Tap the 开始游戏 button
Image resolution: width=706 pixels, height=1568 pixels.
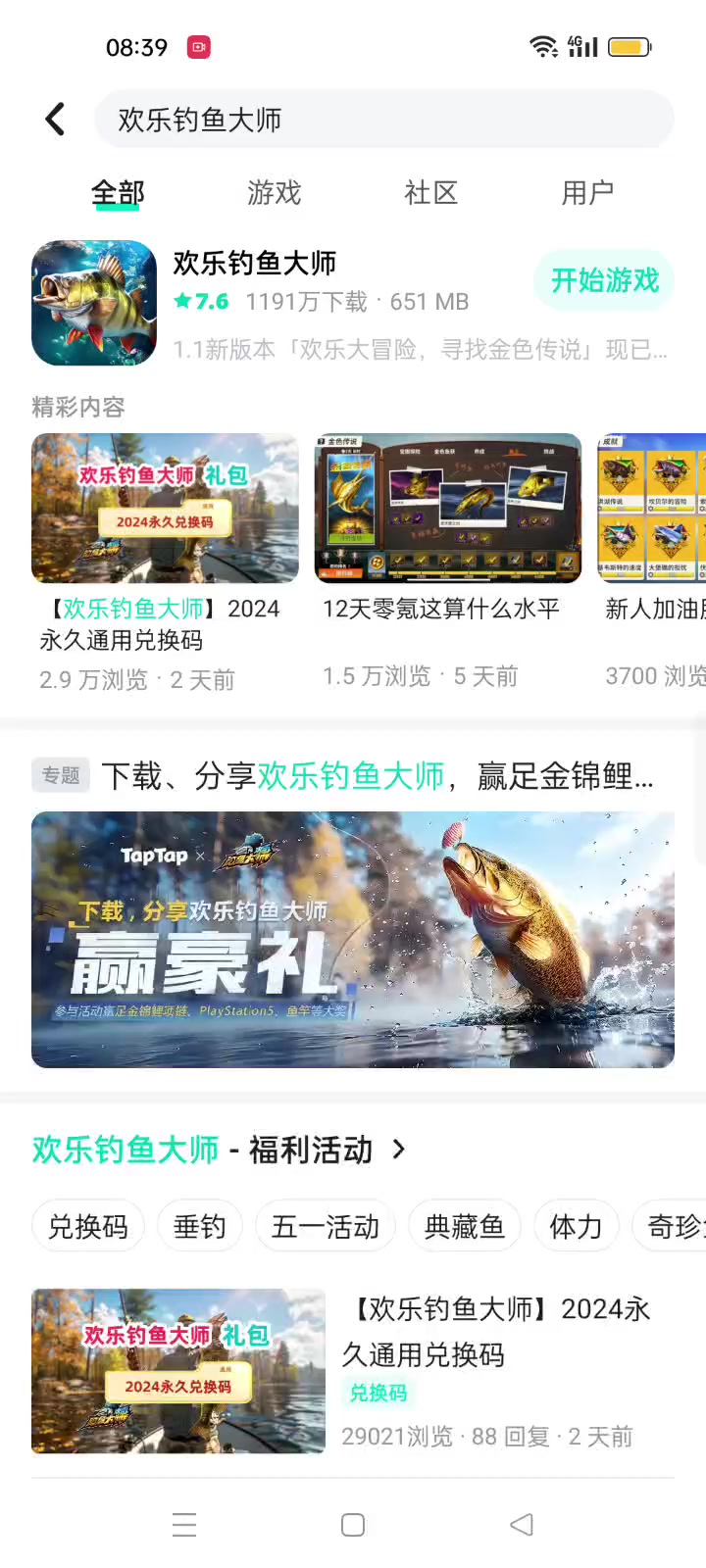604,281
